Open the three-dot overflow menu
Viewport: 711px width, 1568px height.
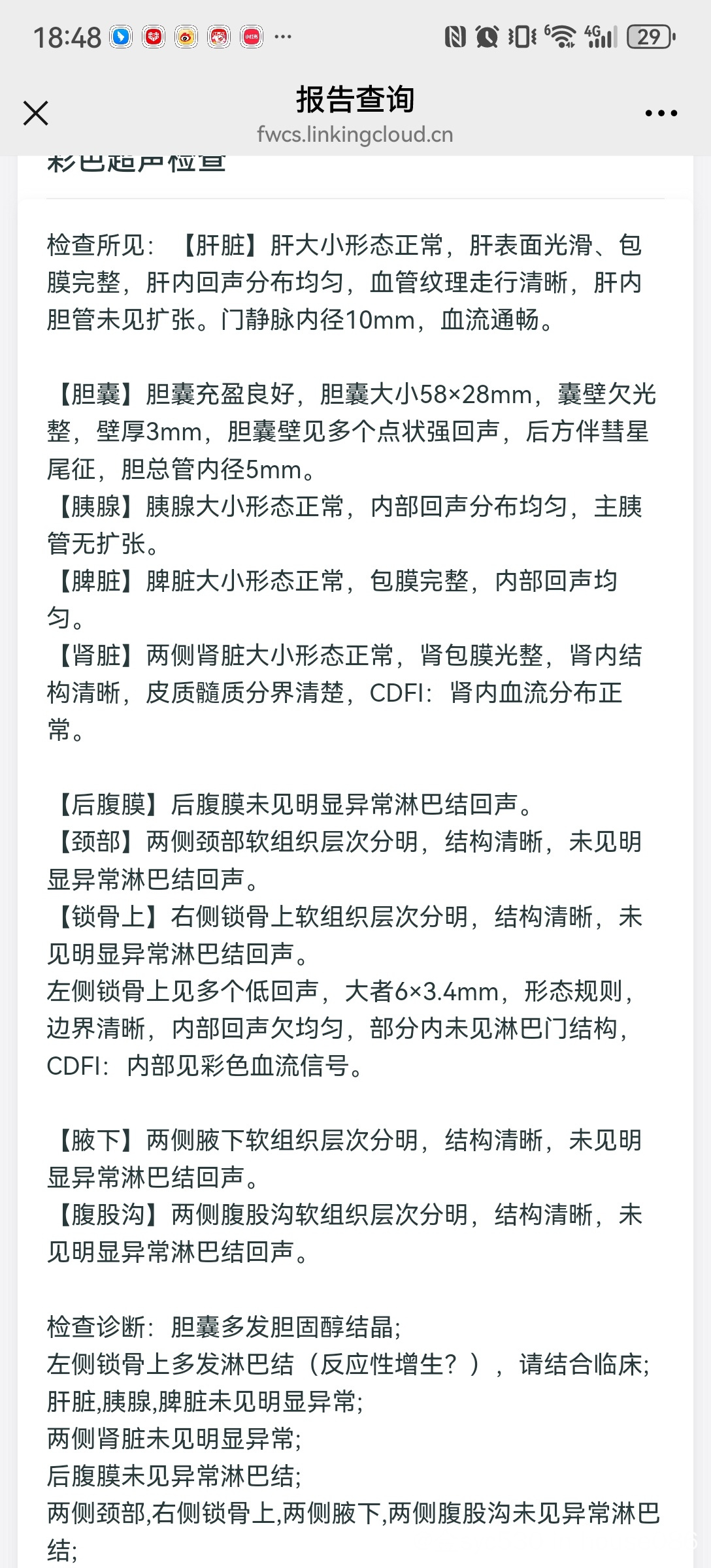(661, 113)
